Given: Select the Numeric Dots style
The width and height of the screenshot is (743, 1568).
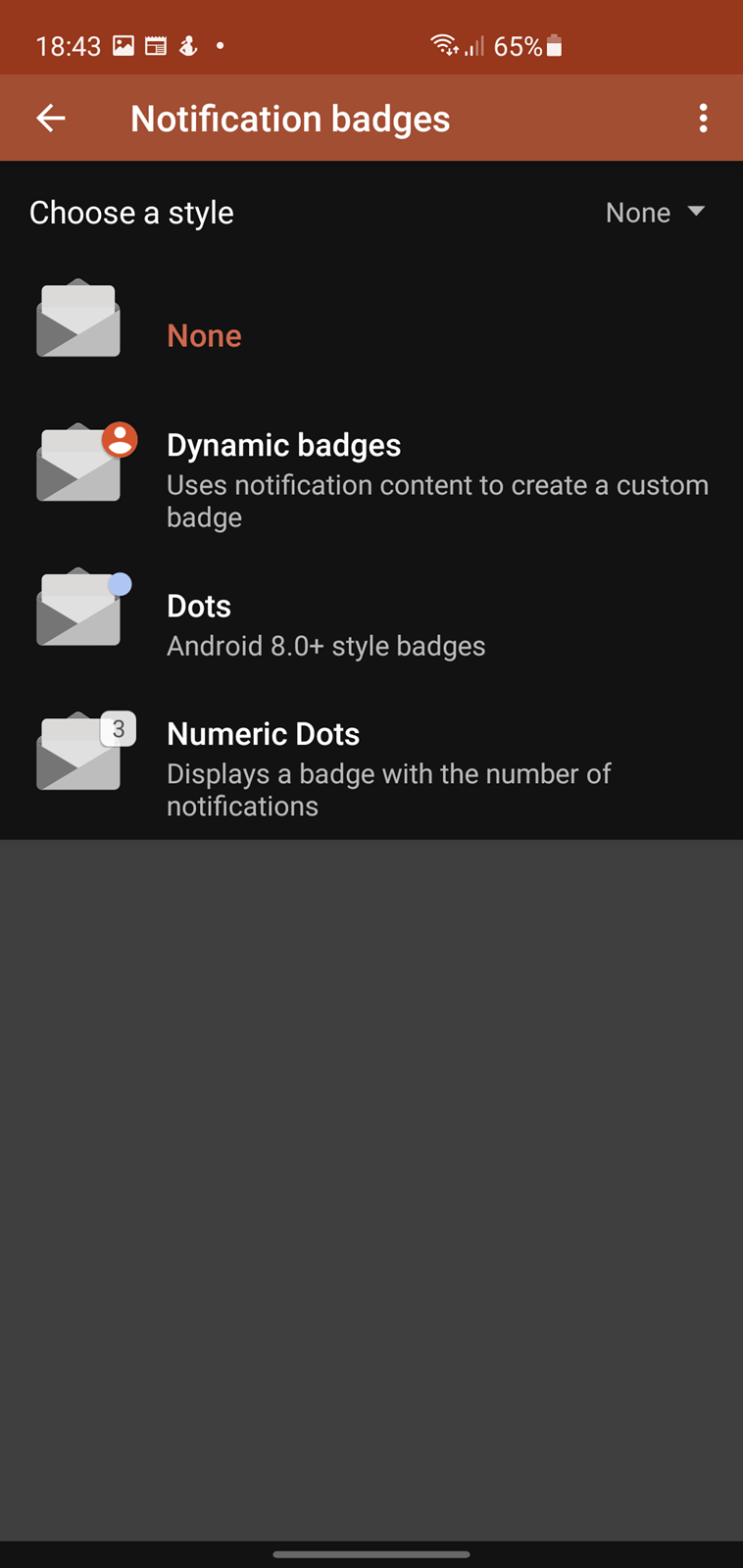Looking at the screenshot, I should [x=371, y=768].
